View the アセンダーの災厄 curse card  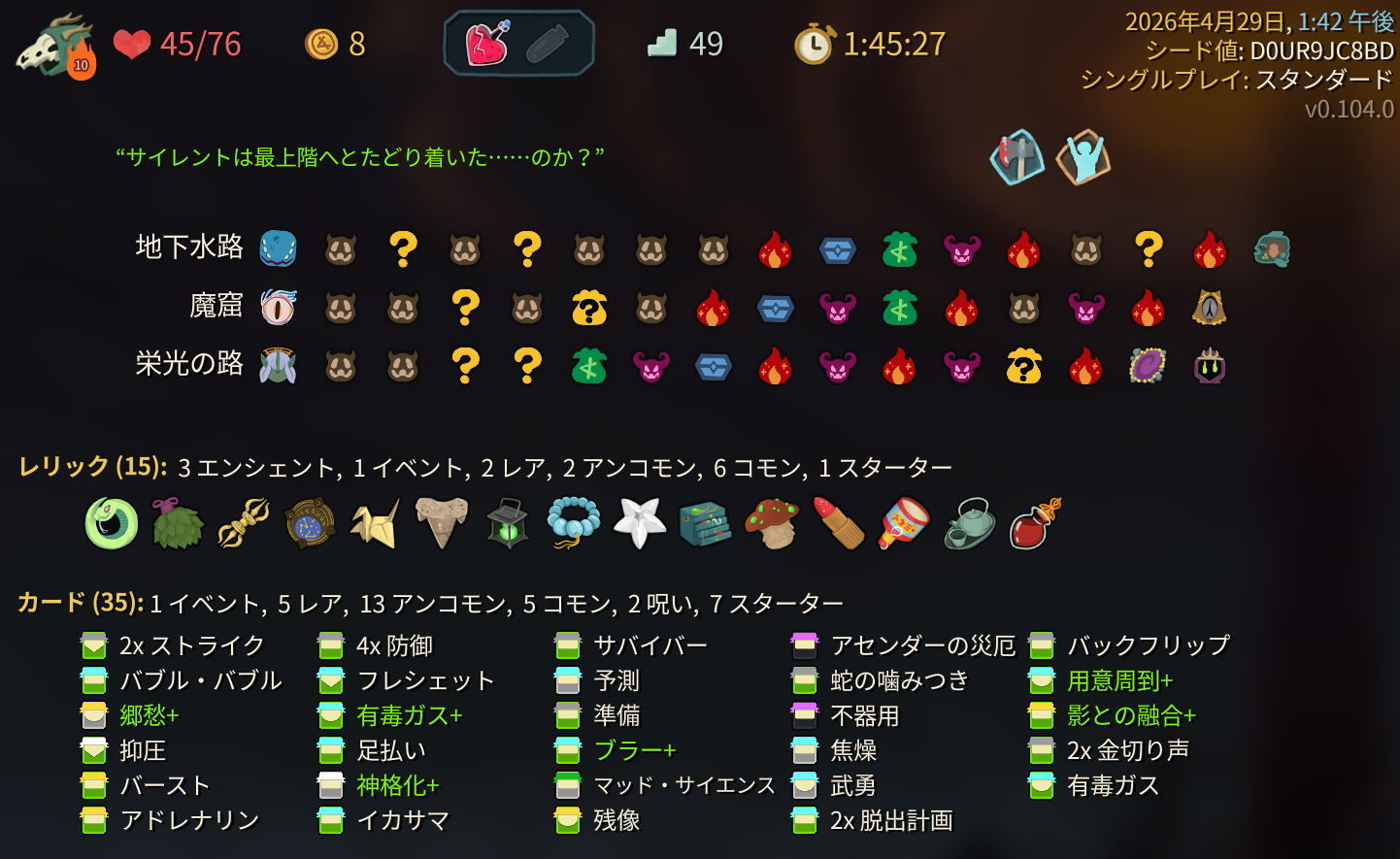pyautogui.click(x=903, y=645)
